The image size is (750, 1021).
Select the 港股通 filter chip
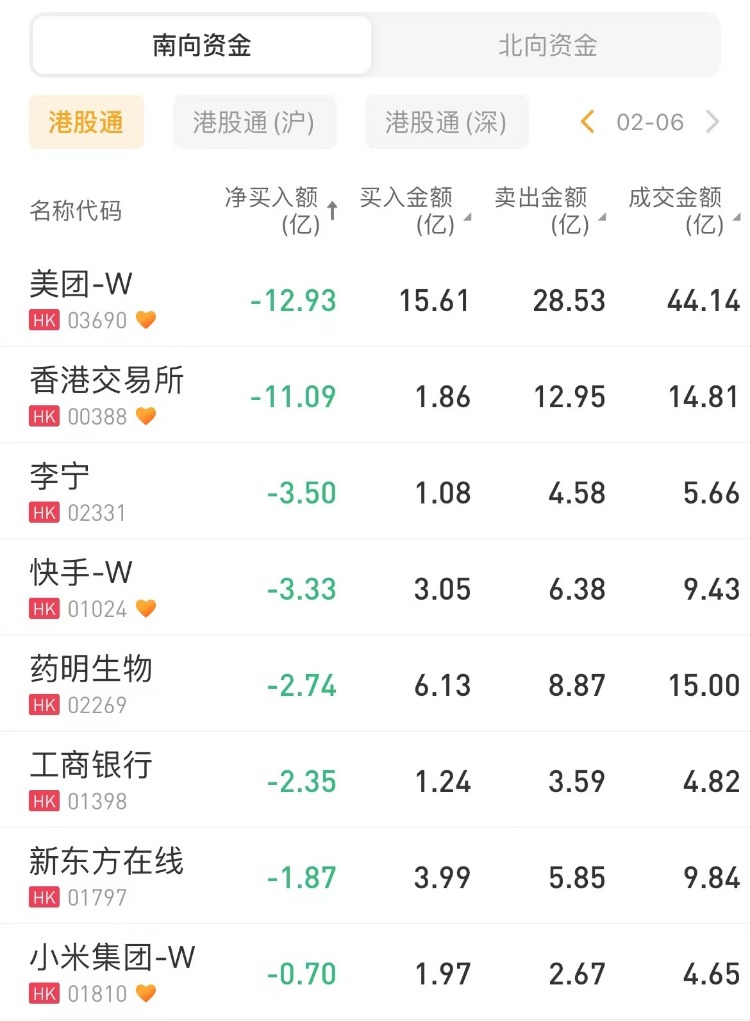[x=86, y=122]
